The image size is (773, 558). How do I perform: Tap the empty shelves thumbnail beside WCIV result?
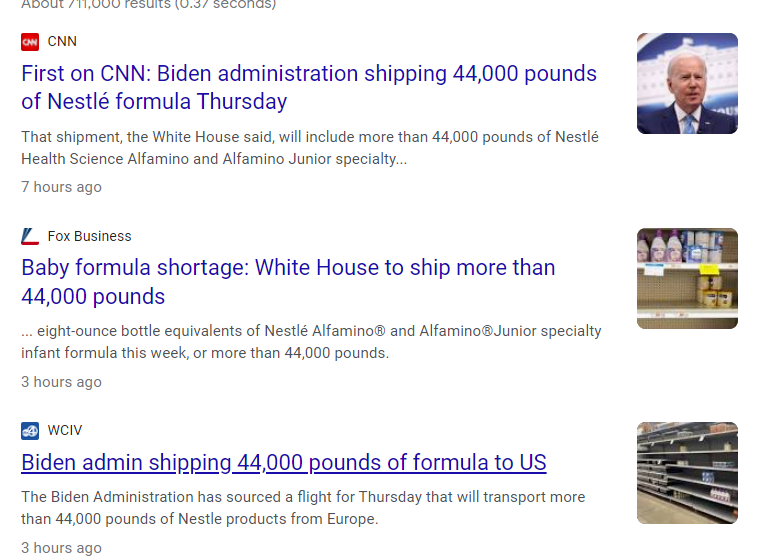click(x=687, y=473)
